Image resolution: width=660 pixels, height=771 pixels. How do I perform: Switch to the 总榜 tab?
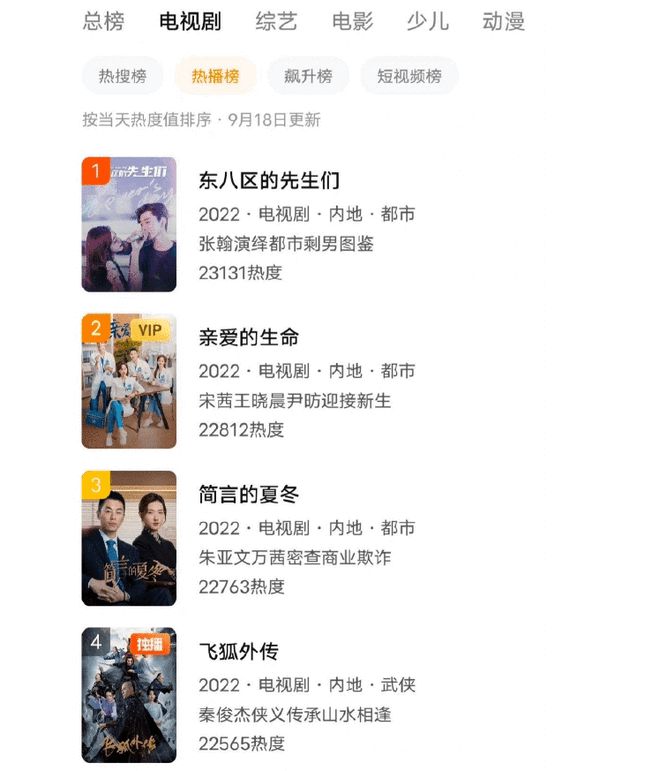[104, 21]
